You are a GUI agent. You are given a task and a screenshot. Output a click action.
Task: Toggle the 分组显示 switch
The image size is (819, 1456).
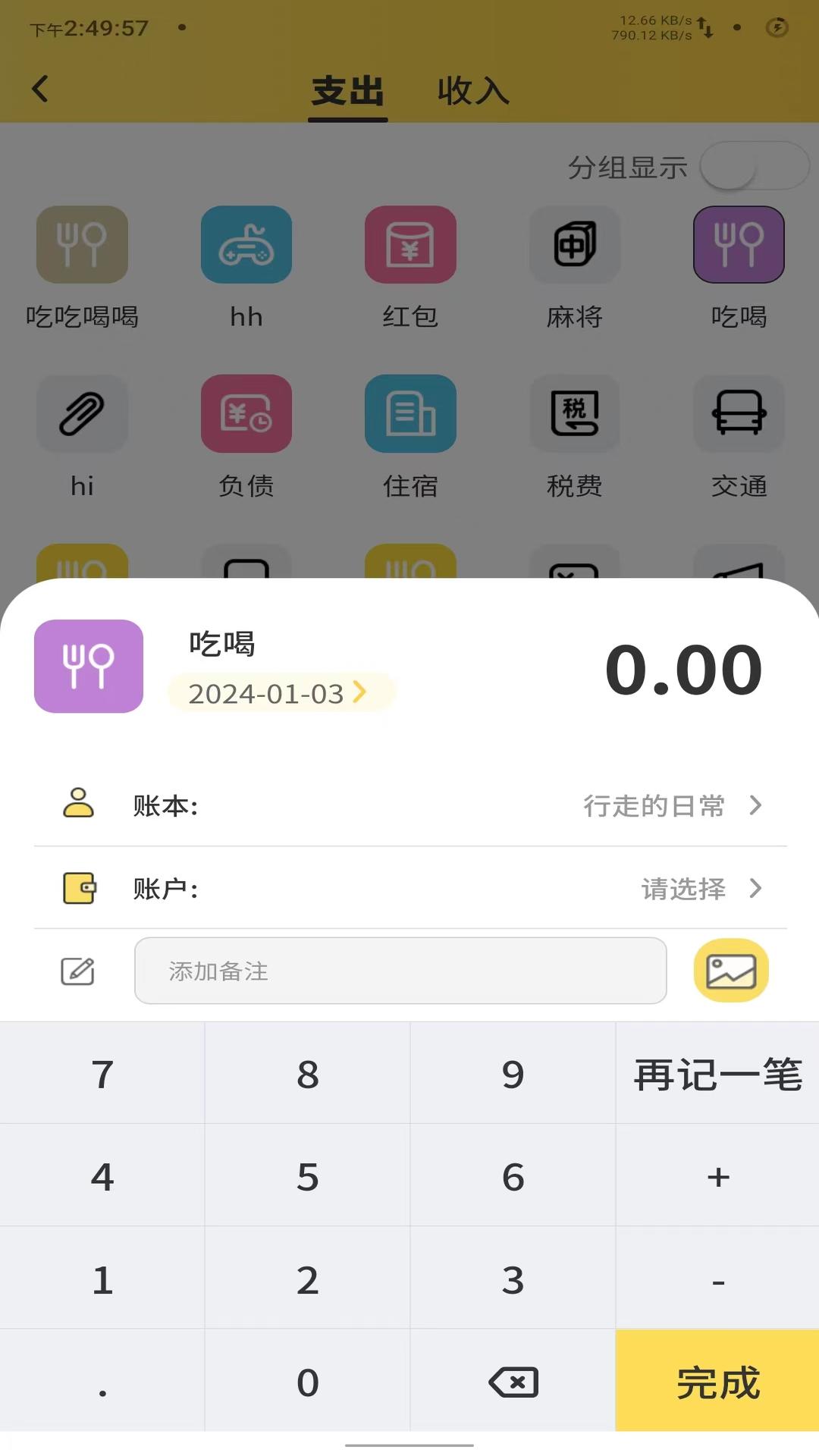coord(754,166)
